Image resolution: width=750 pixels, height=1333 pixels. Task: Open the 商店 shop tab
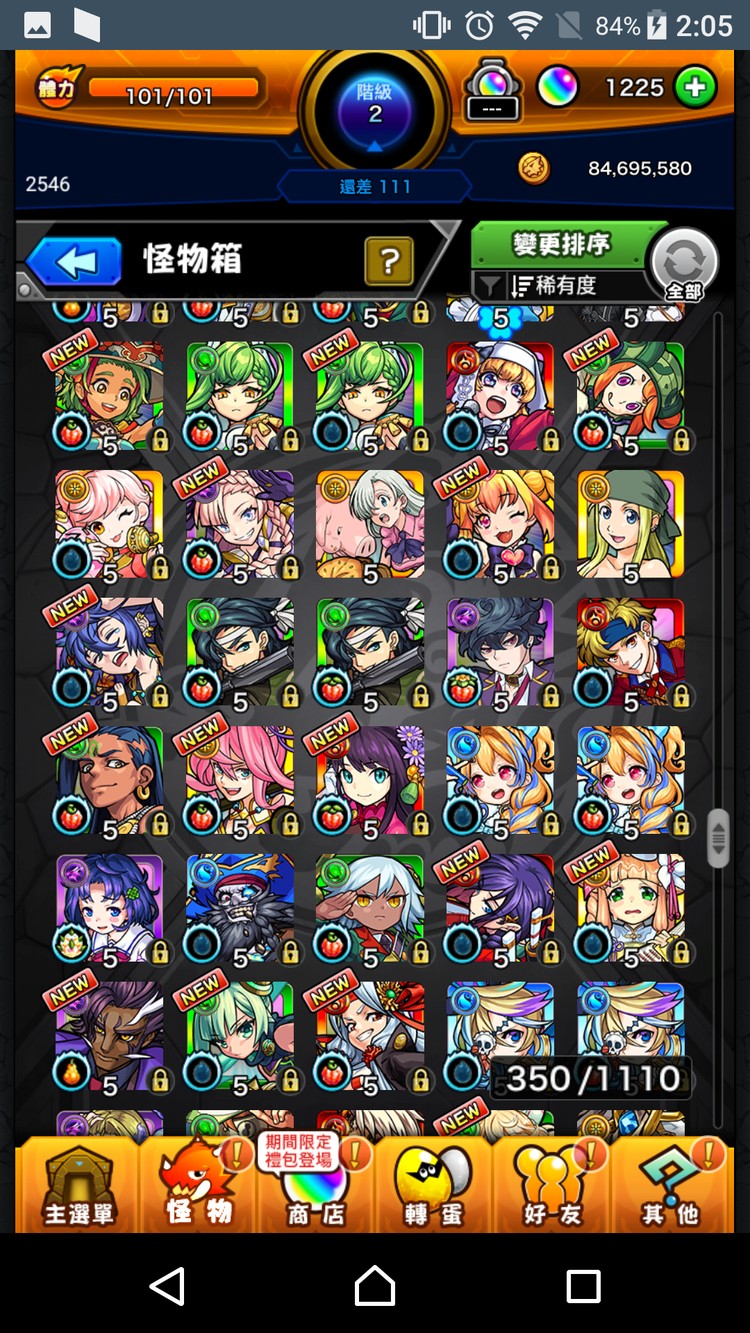[314, 1185]
